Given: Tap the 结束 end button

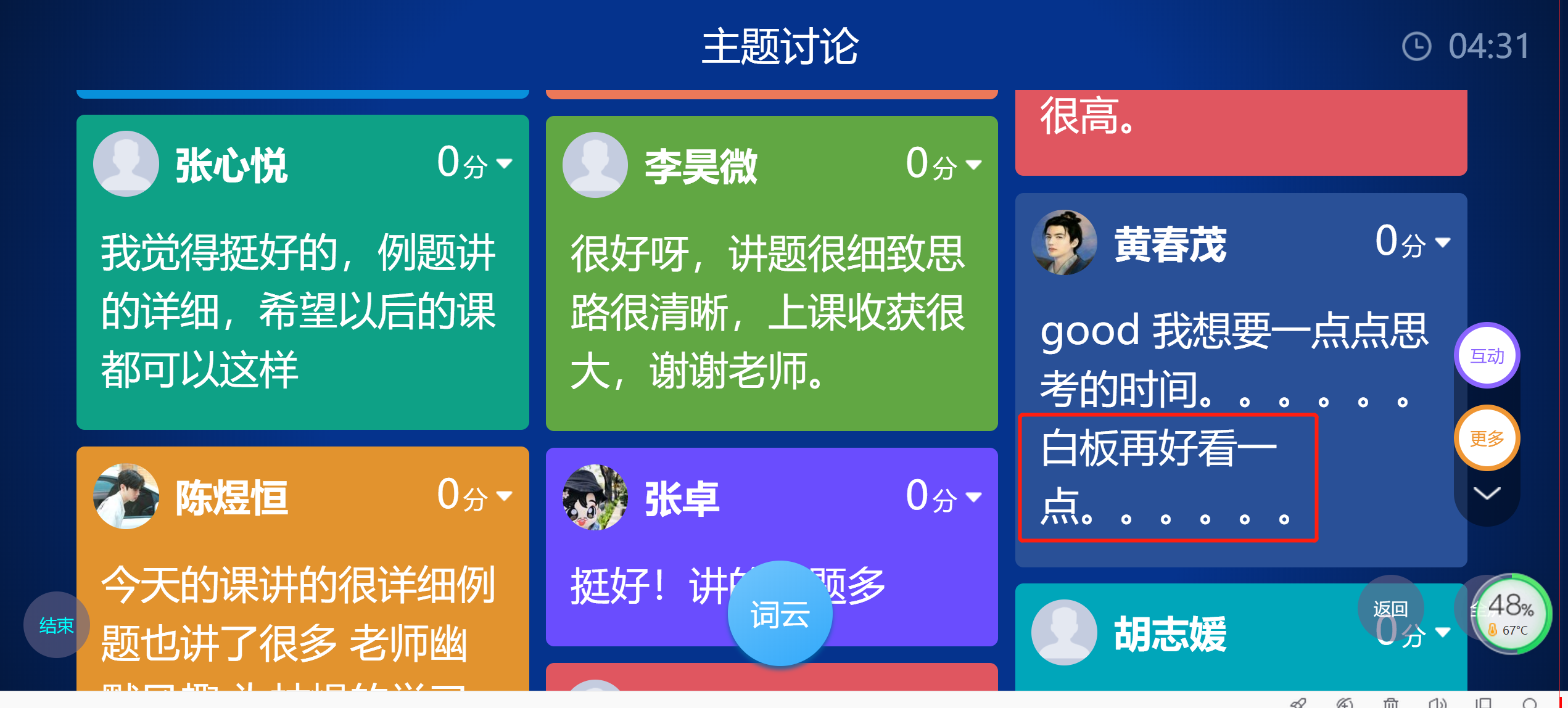Looking at the screenshot, I should click(x=56, y=625).
